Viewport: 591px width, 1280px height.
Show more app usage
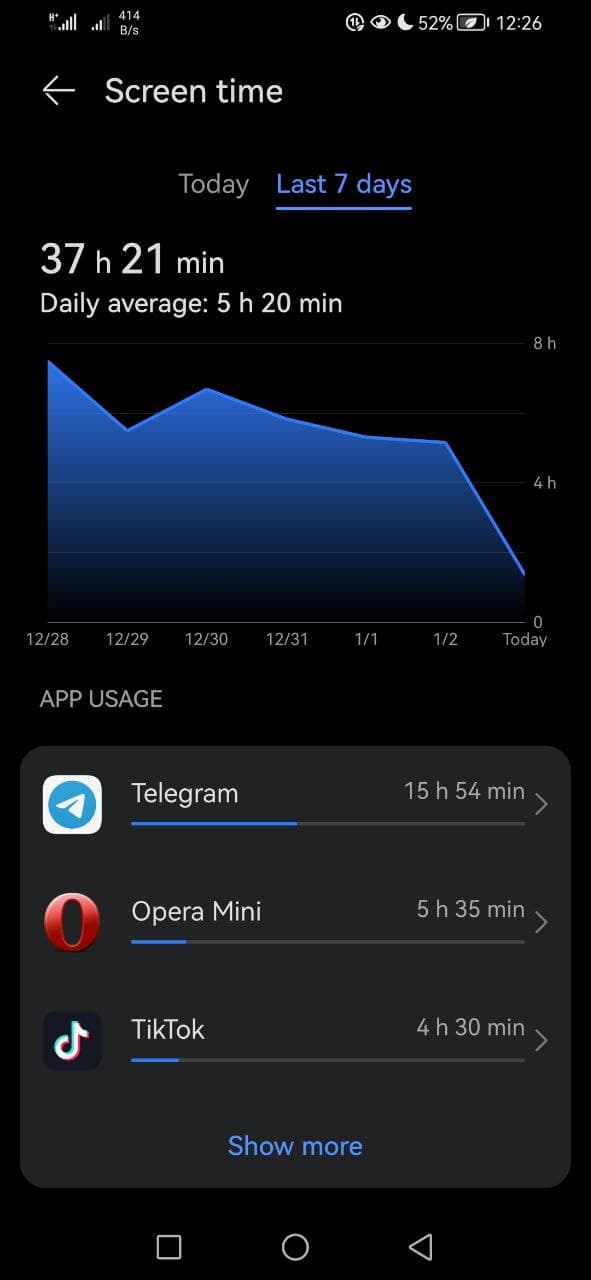(x=295, y=1146)
